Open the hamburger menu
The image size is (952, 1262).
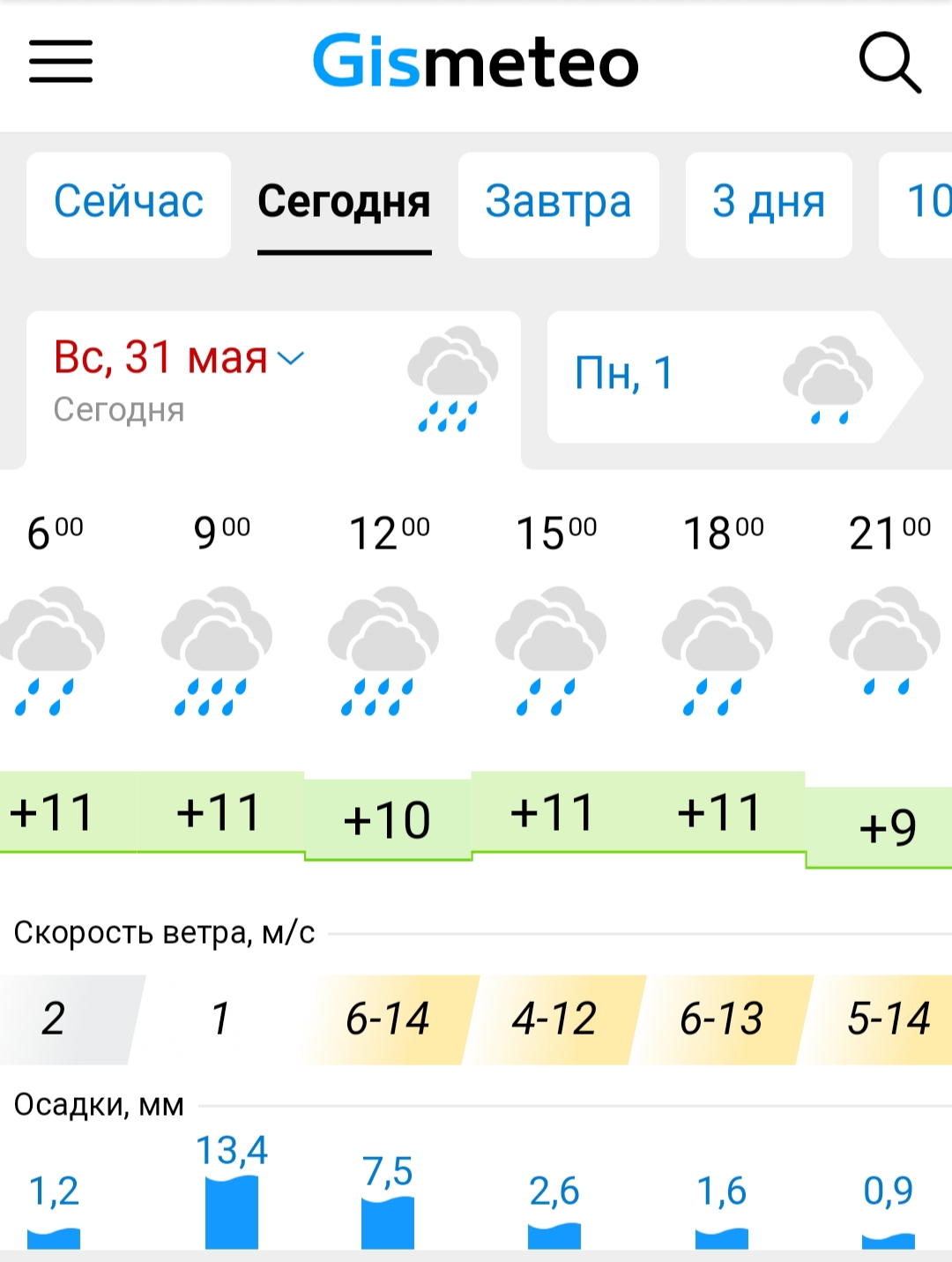pyautogui.click(x=61, y=62)
